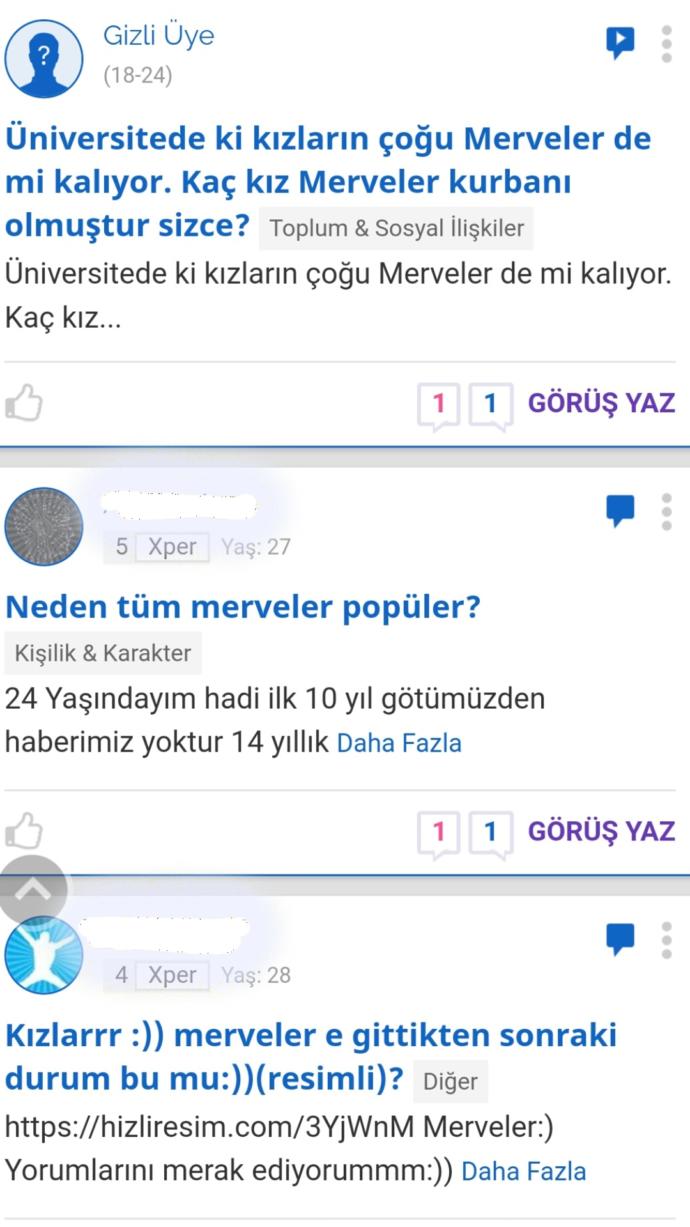Image resolution: width=690 pixels, height=1227 pixels.
Task: Open the Kızlarrr merveler e gittikten sonraki question
Action: pos(310,1057)
